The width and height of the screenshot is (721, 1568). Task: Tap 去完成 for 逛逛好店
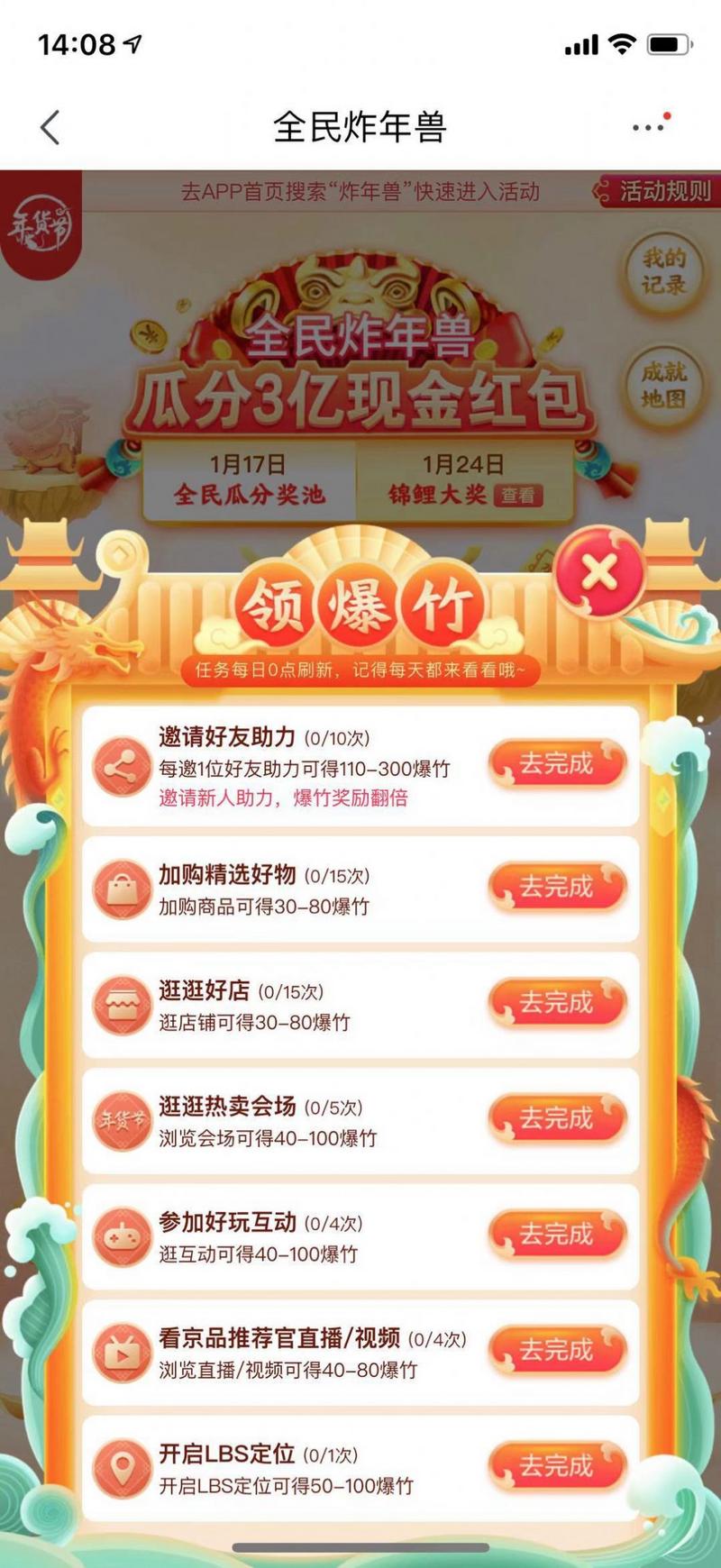(x=557, y=1003)
